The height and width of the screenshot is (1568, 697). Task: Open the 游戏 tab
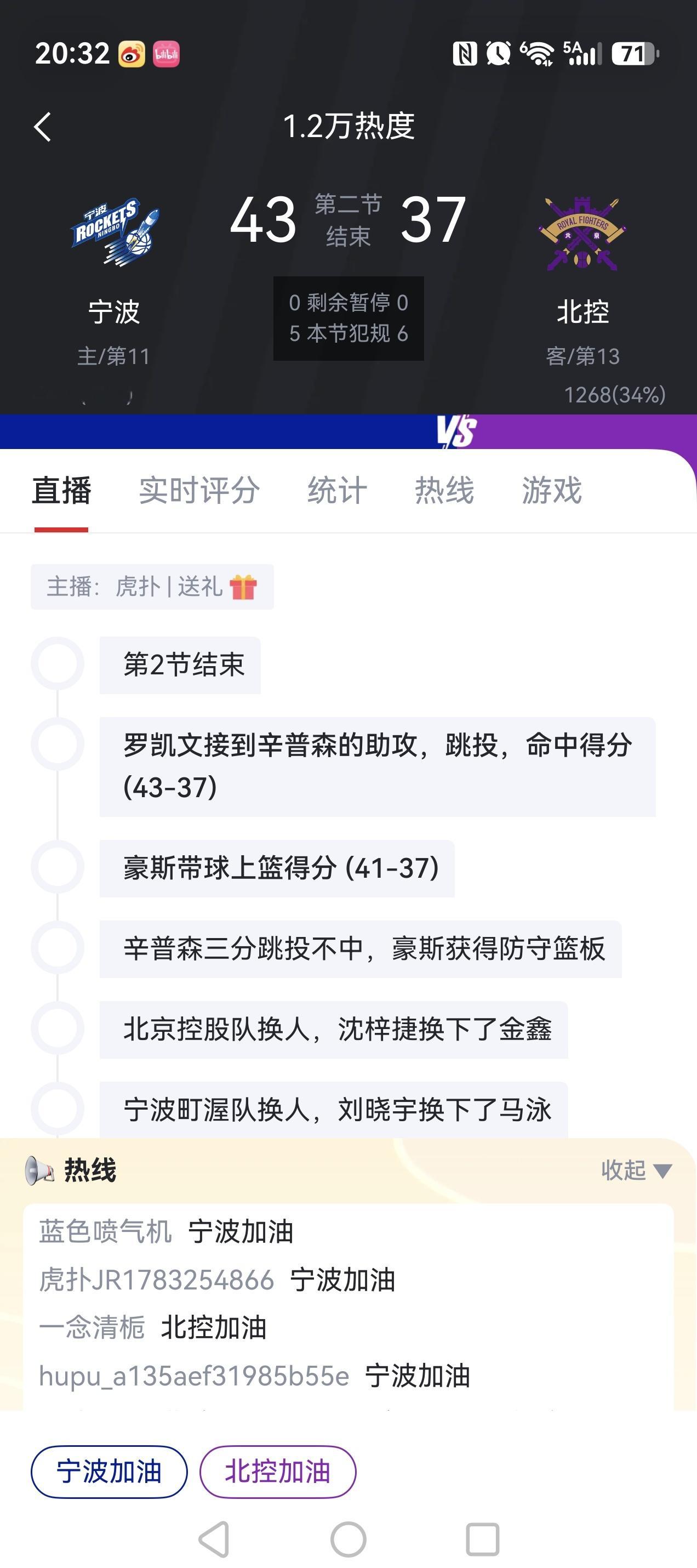point(551,491)
